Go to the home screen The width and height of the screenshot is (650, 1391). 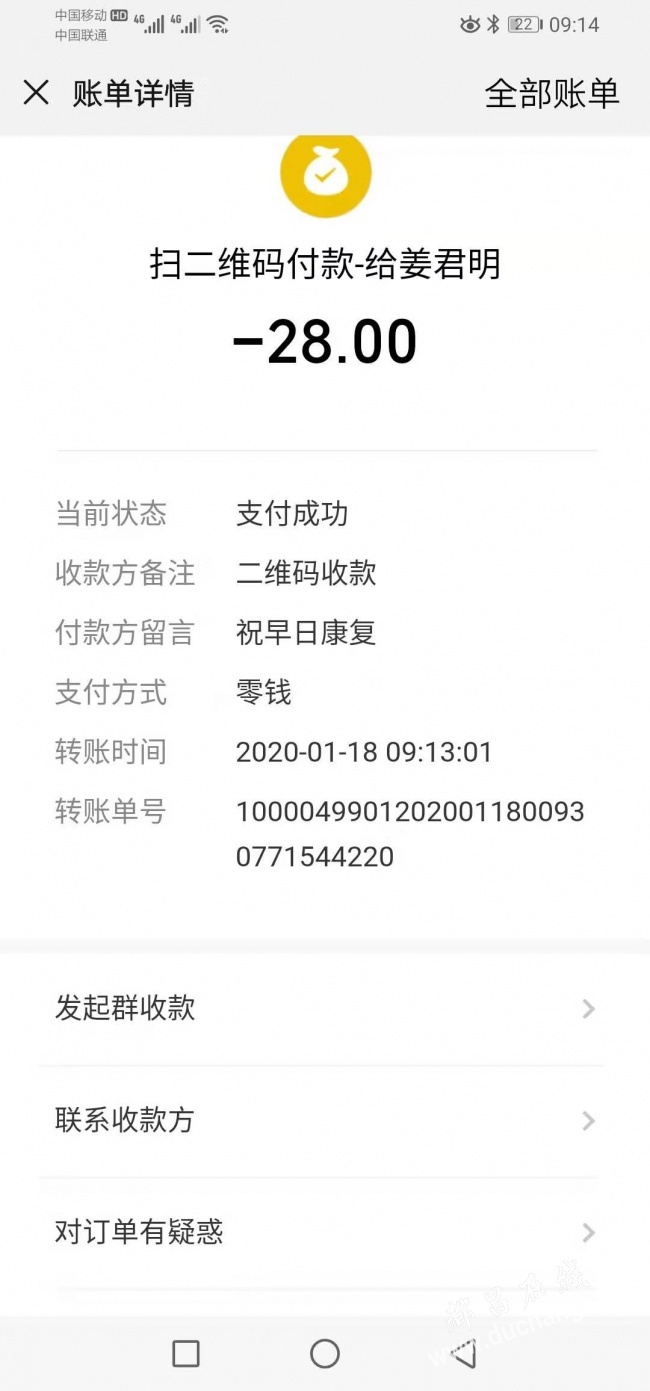[x=325, y=1354]
